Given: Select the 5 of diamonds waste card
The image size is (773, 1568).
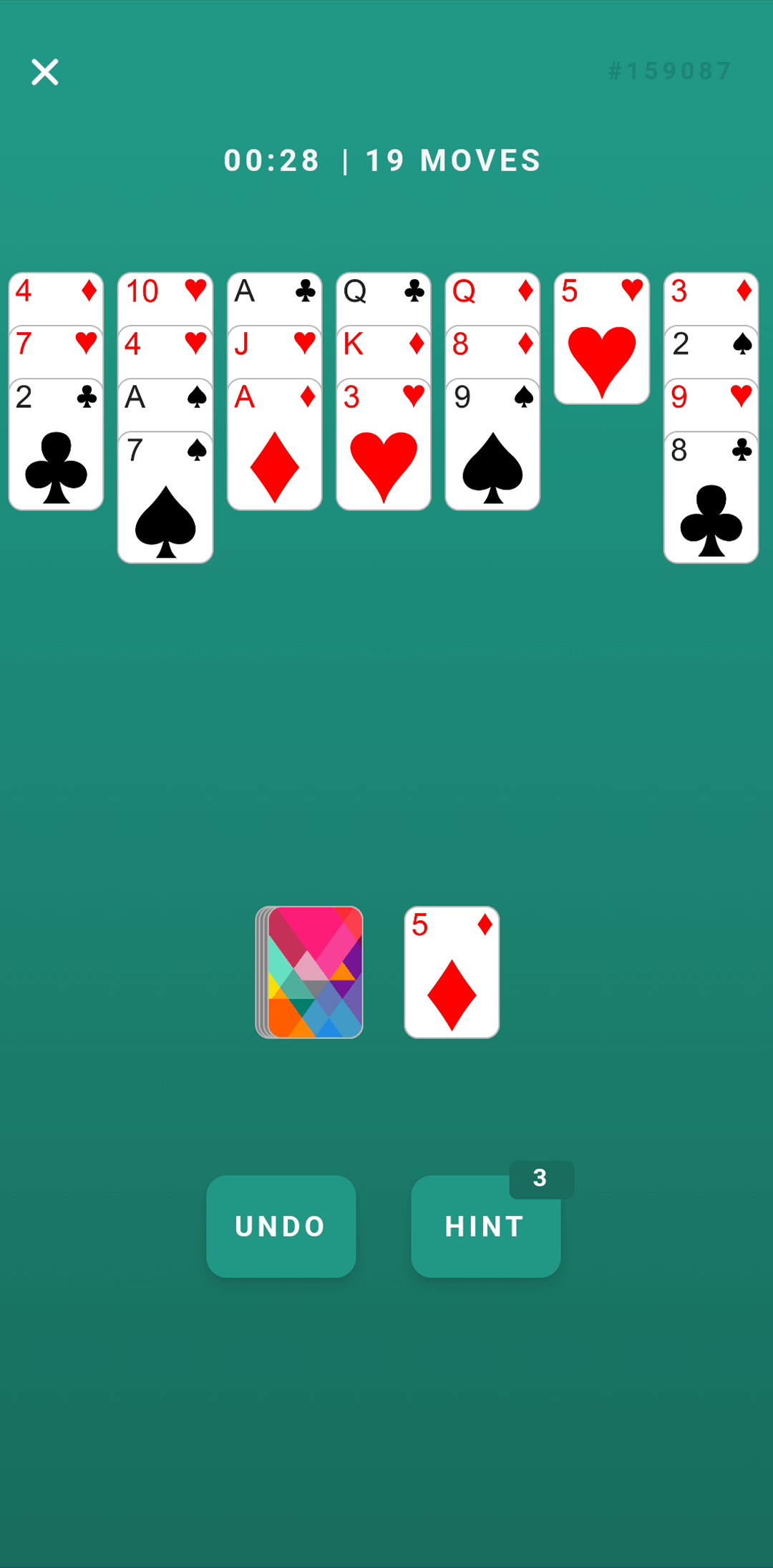Looking at the screenshot, I should 452,972.
